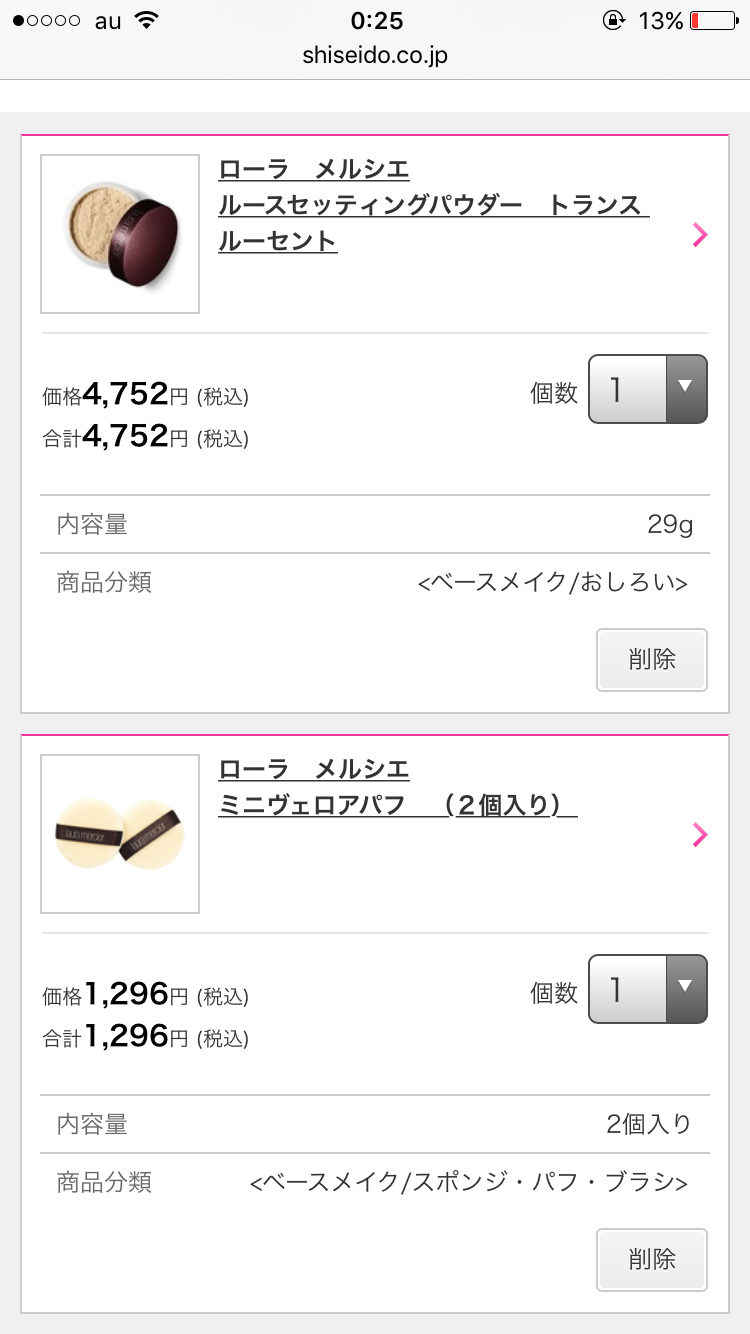Tap the loose setting powder product image
750x1334 pixels.
coord(120,234)
